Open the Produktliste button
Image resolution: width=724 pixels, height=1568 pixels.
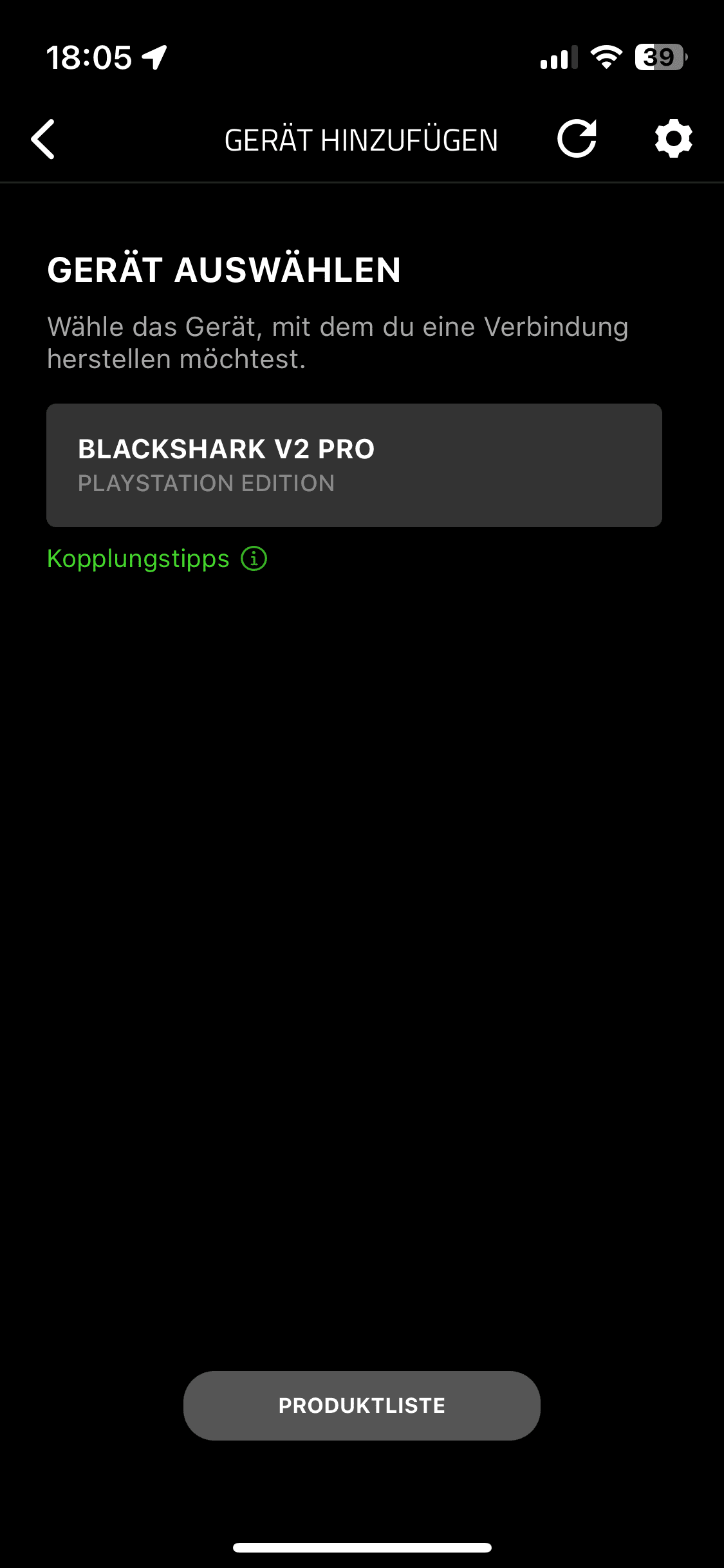[x=362, y=1405]
